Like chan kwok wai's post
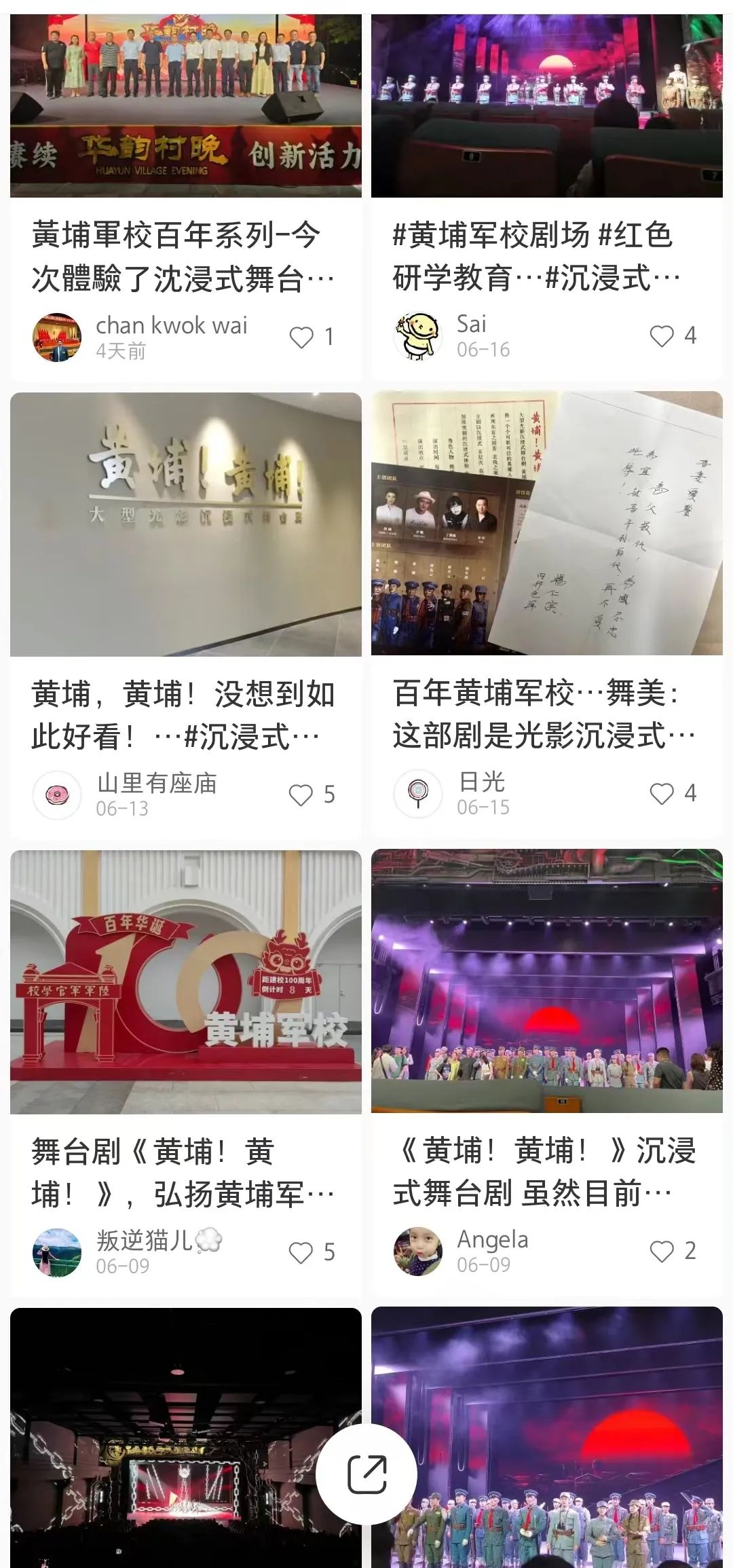Image resolution: width=733 pixels, height=1568 pixels. [302, 337]
